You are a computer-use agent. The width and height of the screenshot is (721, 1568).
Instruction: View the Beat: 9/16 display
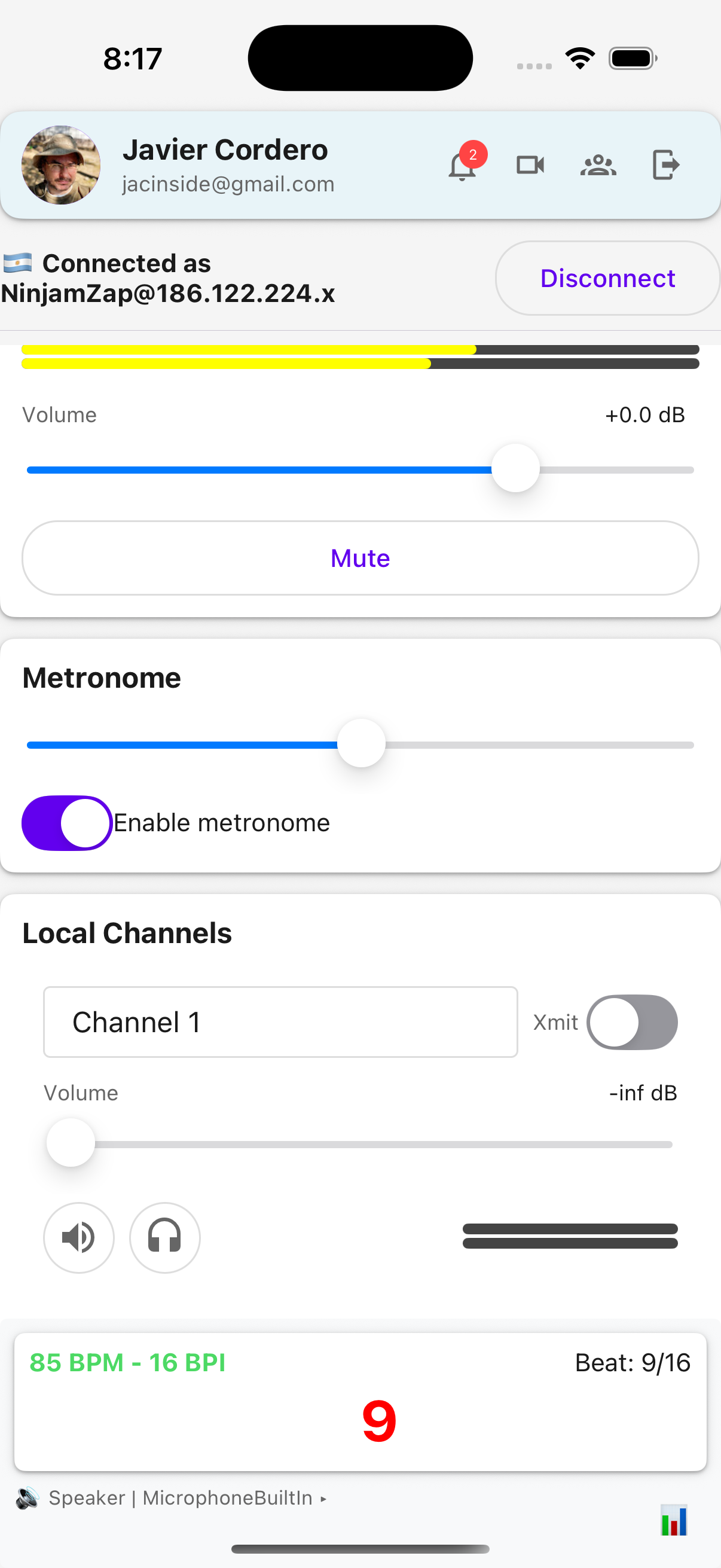point(633,1363)
